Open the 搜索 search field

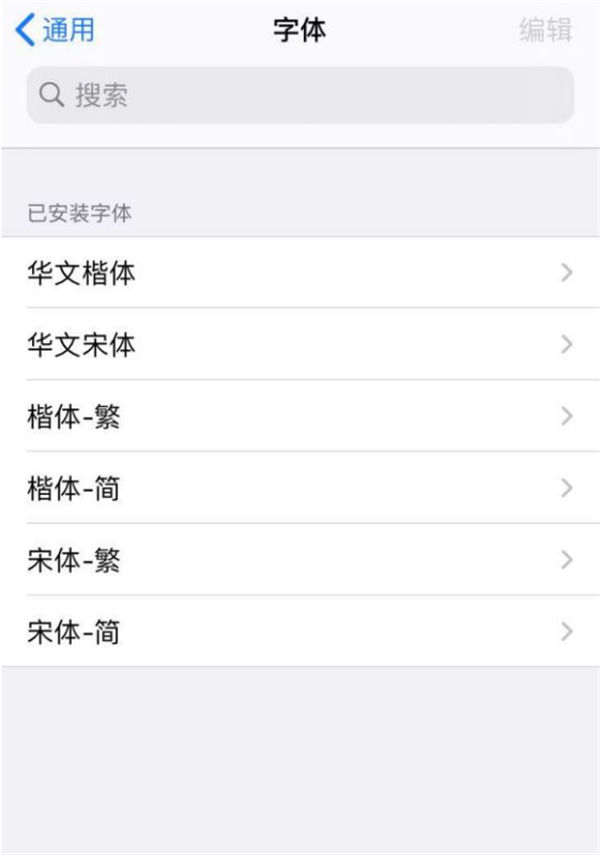(x=300, y=95)
